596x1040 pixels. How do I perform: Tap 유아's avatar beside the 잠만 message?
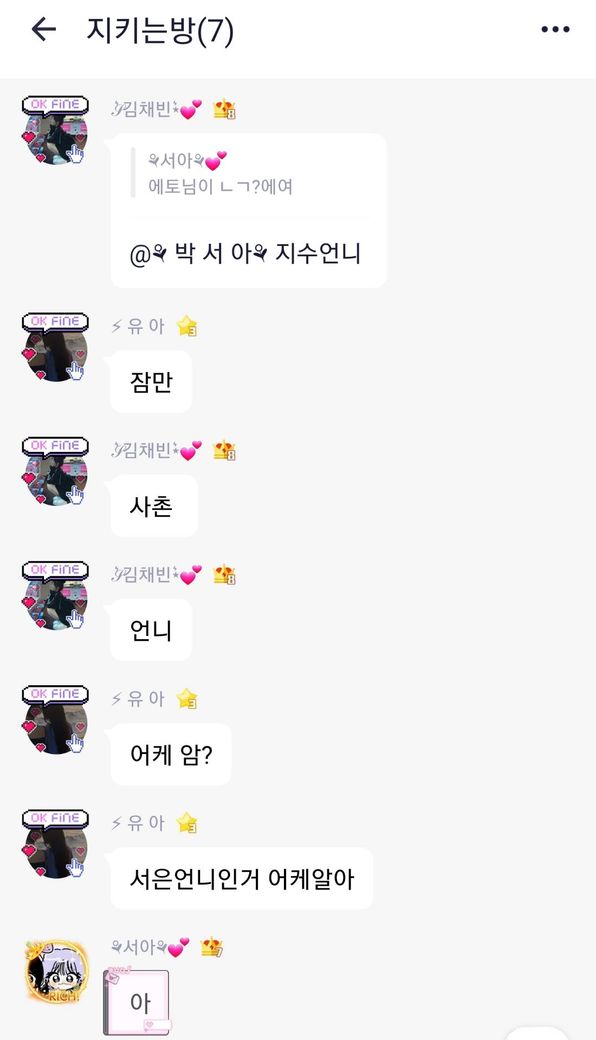pos(56,348)
